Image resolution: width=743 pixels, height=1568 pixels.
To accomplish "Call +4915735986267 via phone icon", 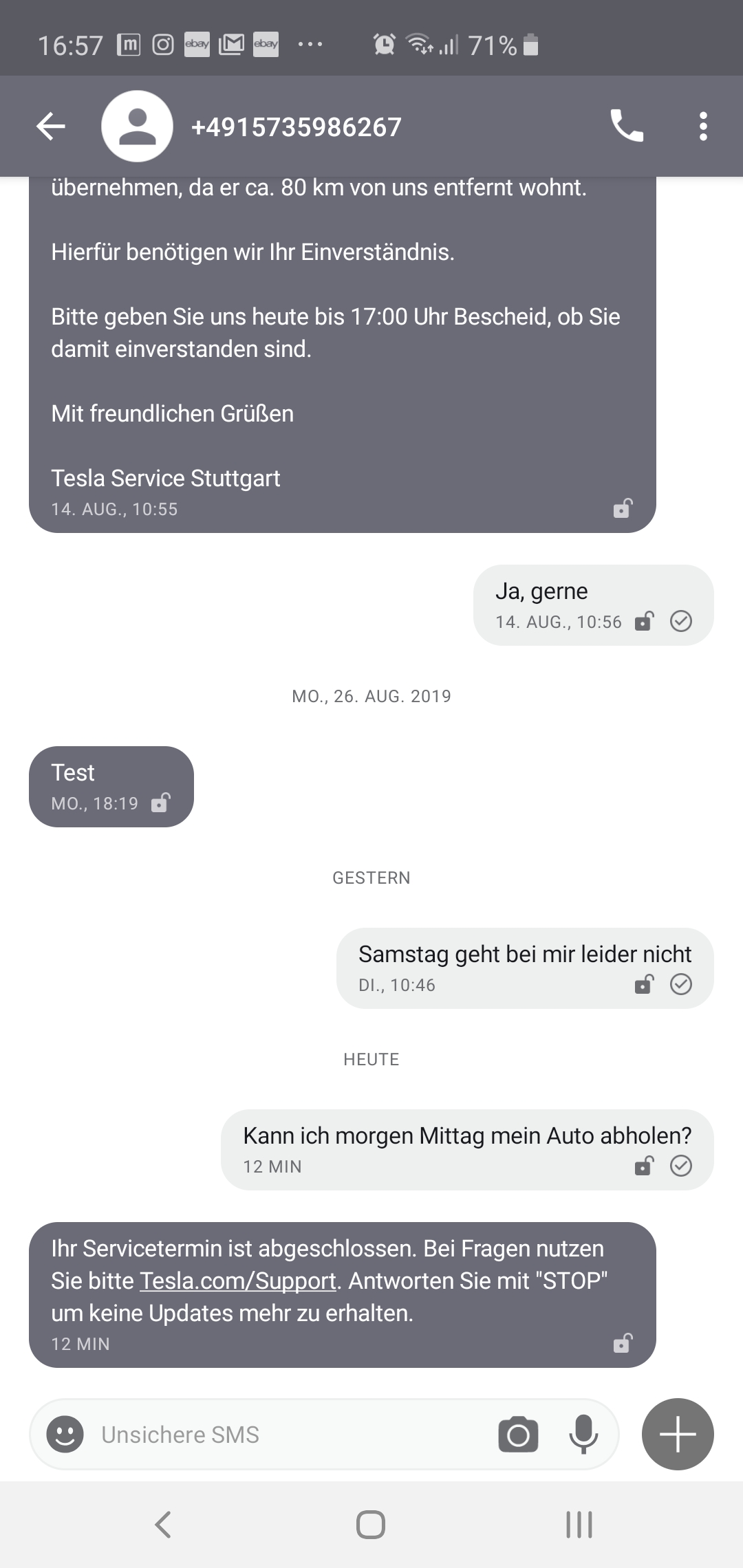I will pos(627,127).
